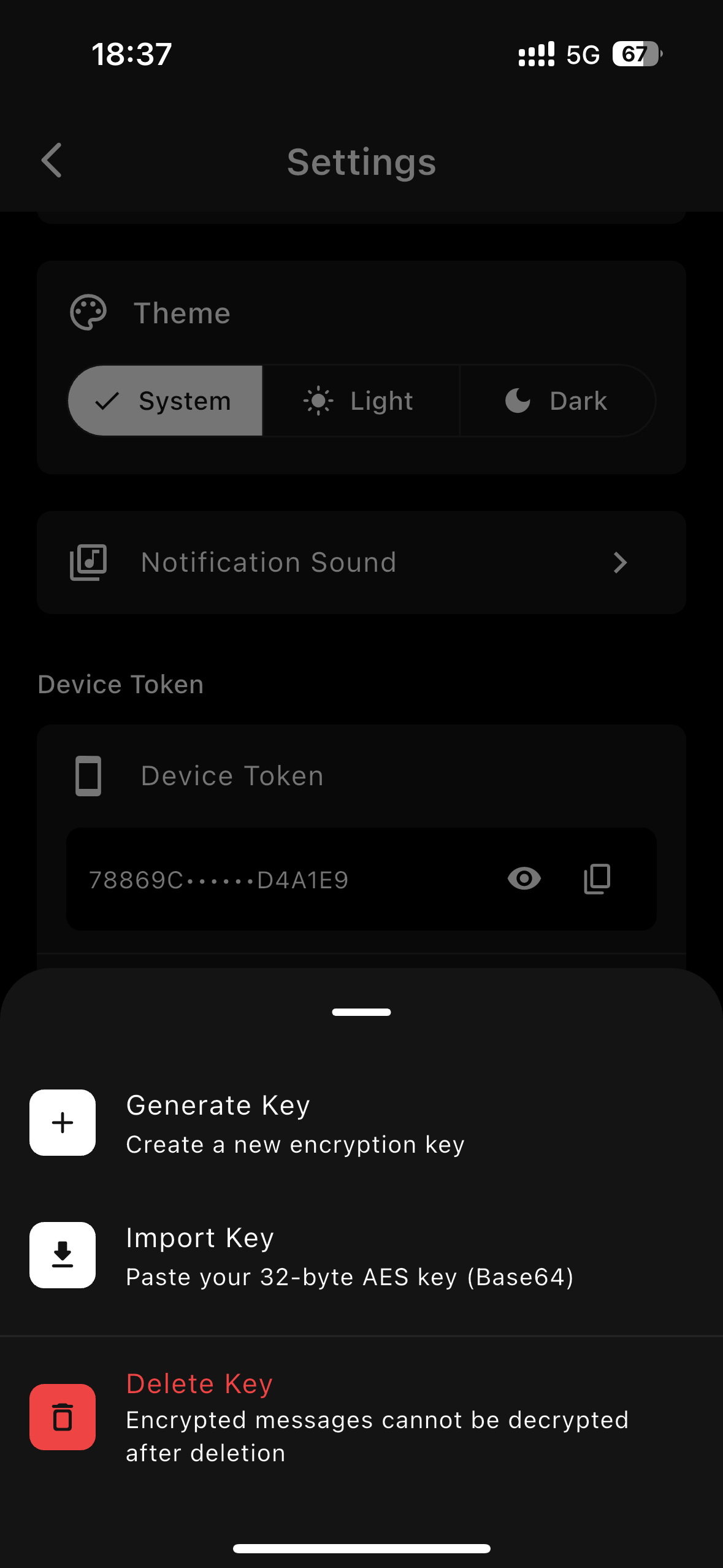Open Notification Sound settings via chevron
The width and height of the screenshot is (723, 1568).
pos(620,562)
